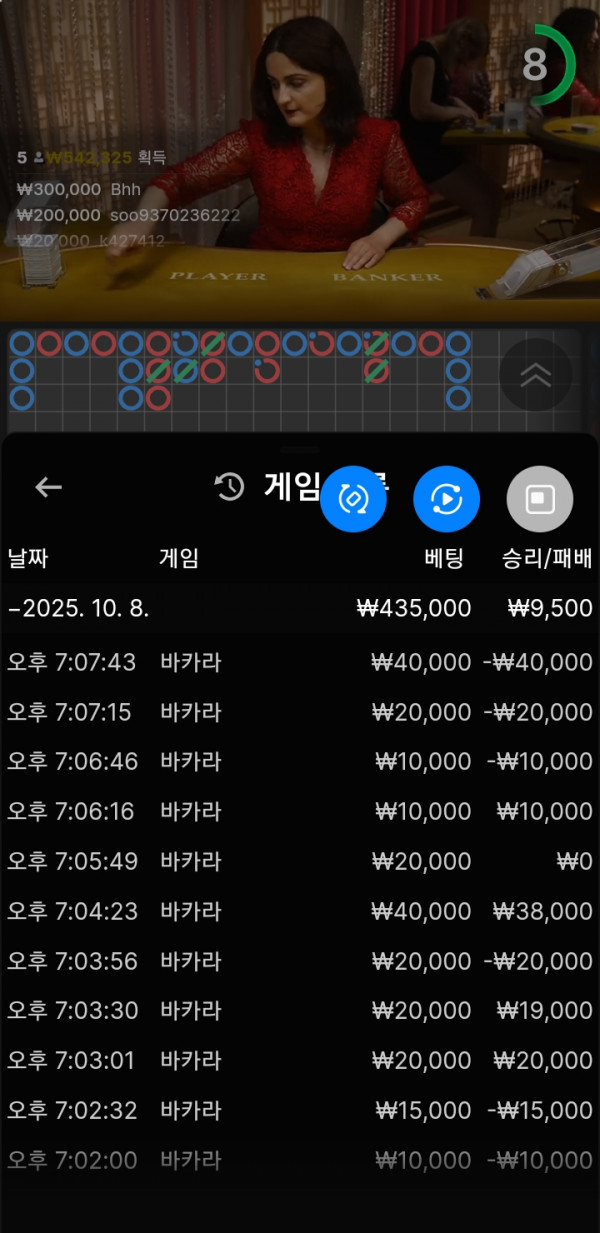
Task: Tap the gray stop square button
Action: [x=540, y=498]
